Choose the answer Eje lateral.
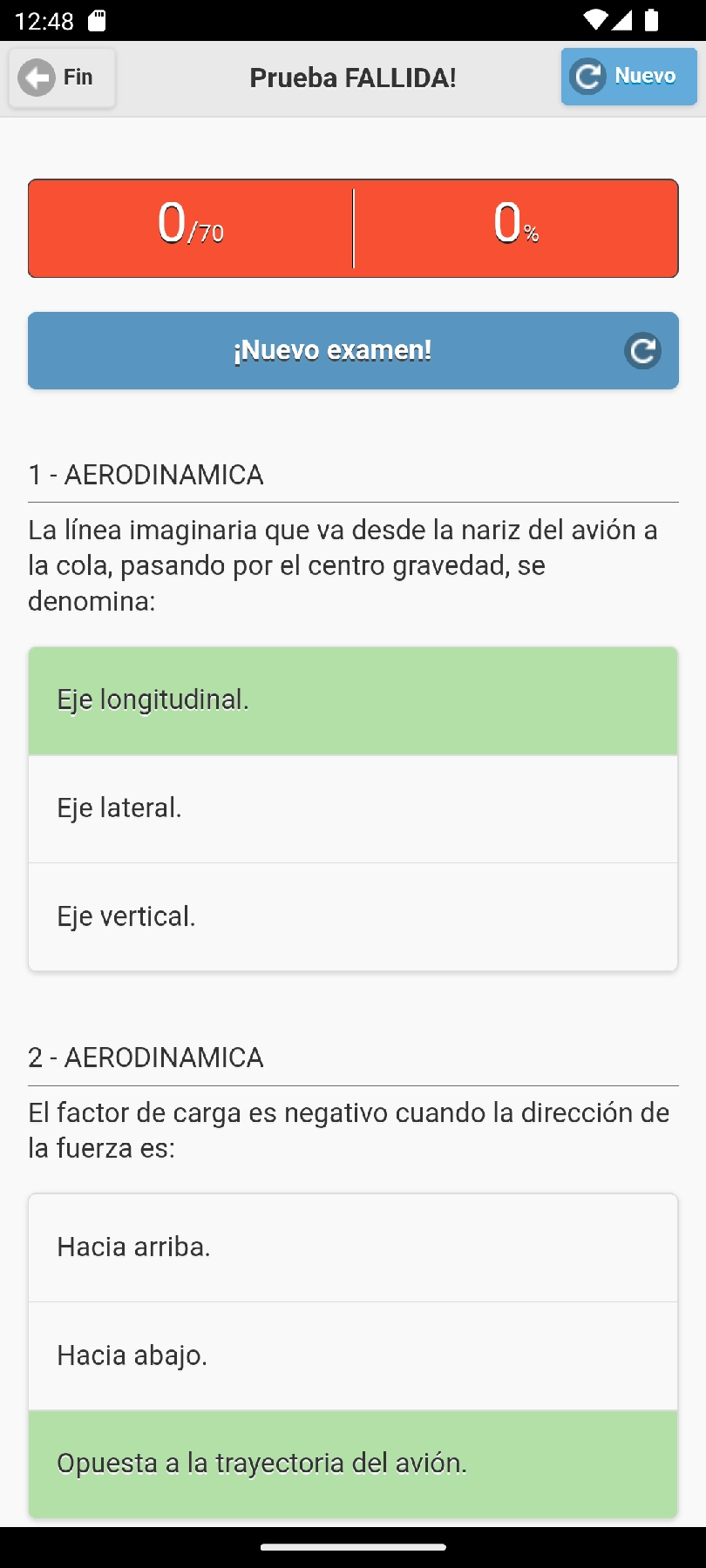The image size is (706, 1568). [353, 808]
